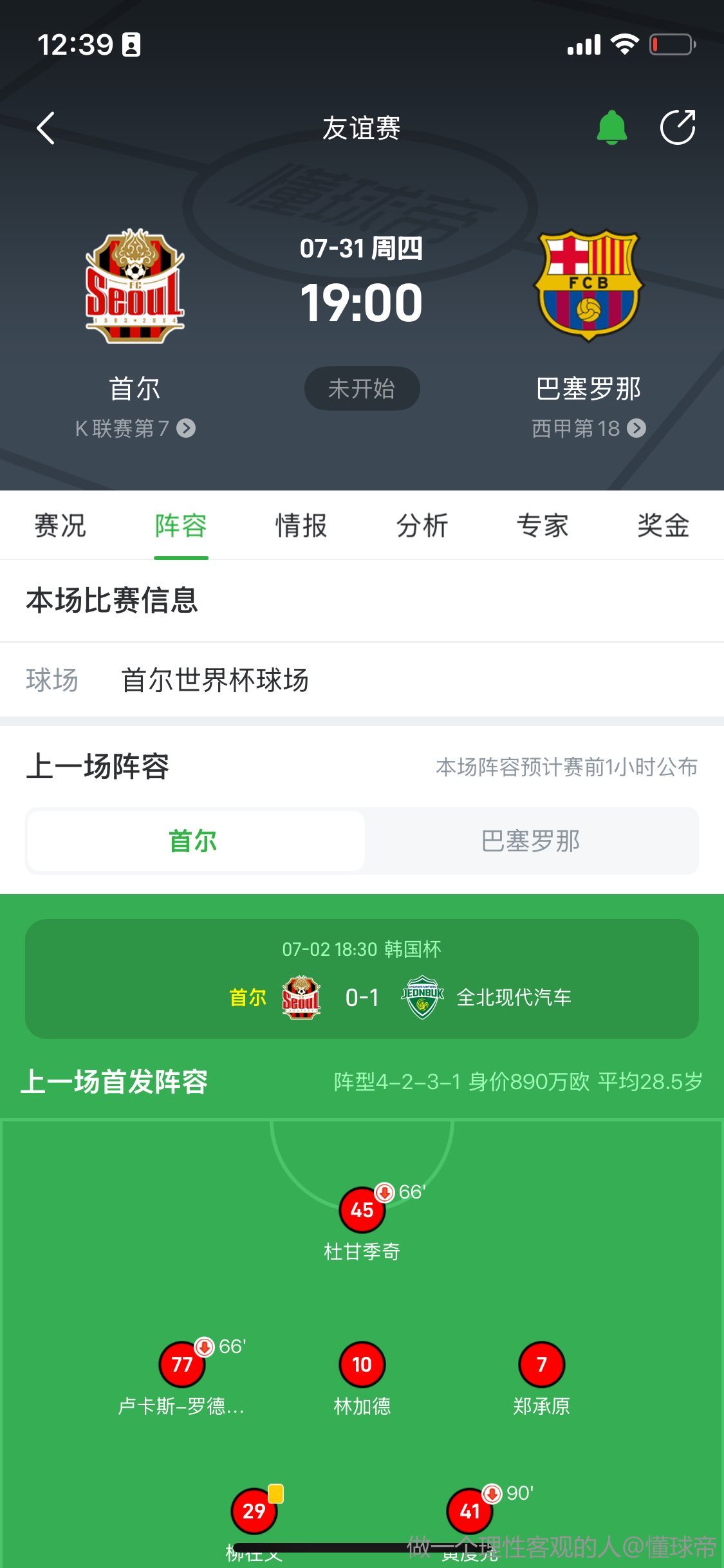This screenshot has width=724, height=1568.
Task: Show 巴塞罗那's previous lineup
Action: [x=531, y=841]
